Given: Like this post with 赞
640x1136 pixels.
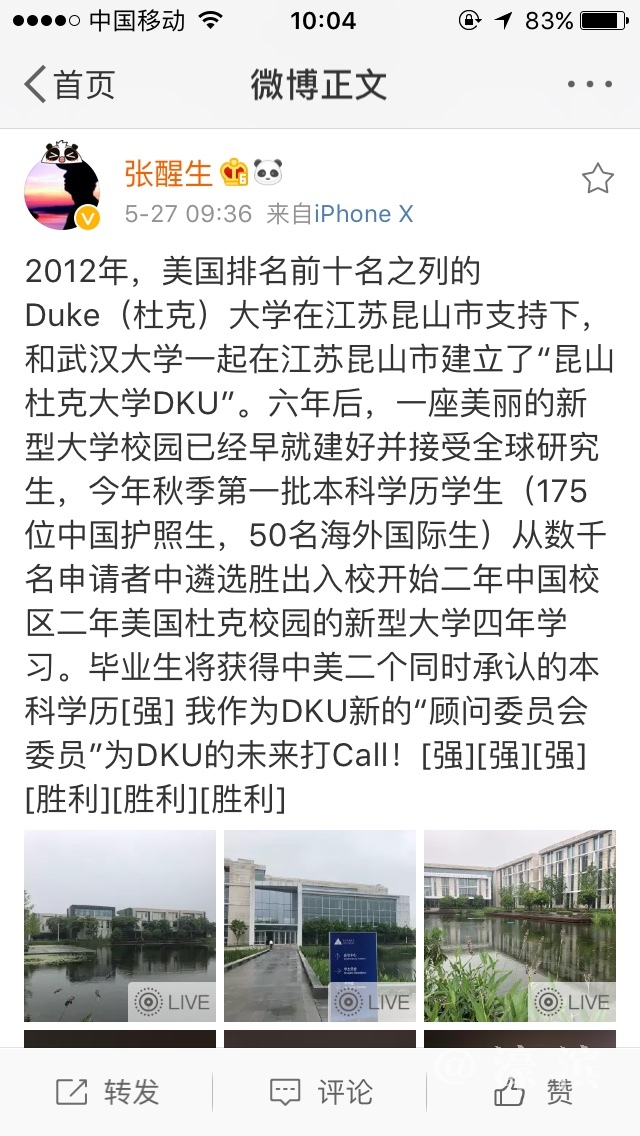Looking at the screenshot, I should pos(534,1093).
